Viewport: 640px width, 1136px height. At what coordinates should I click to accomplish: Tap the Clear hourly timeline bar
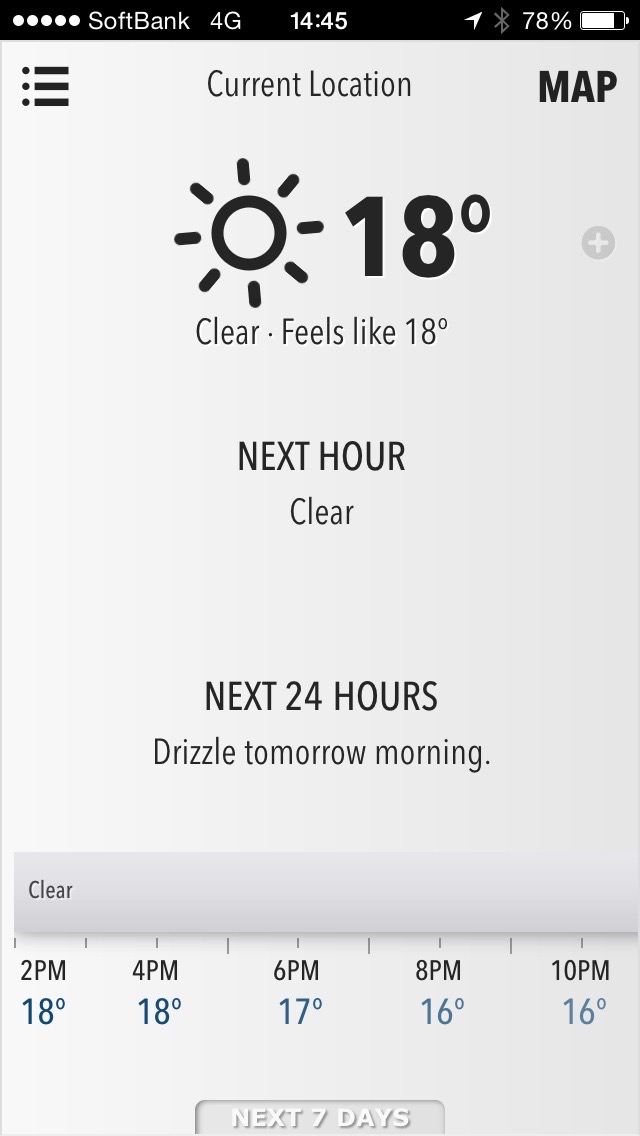tap(326, 892)
